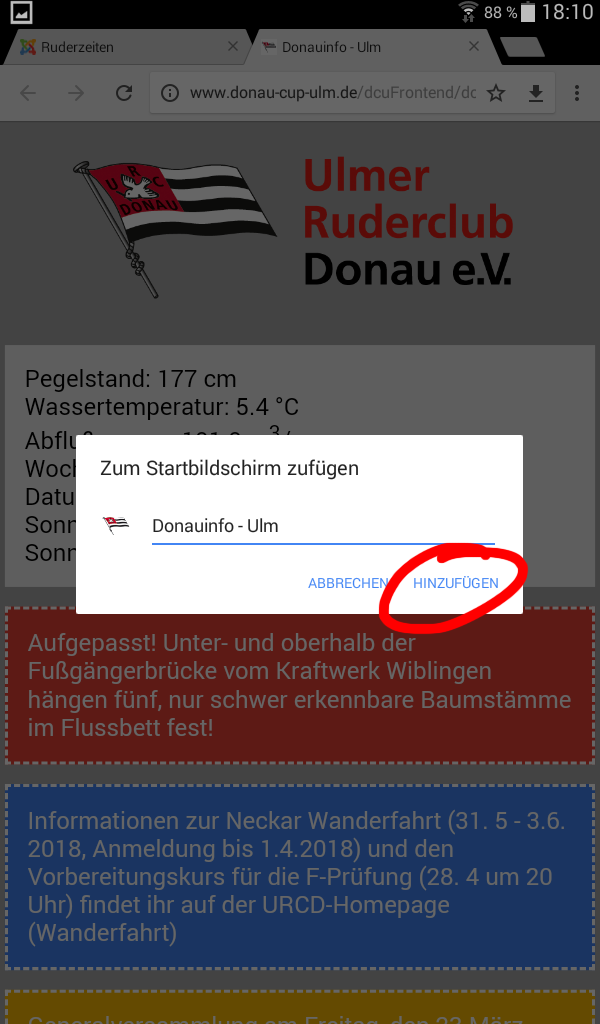The width and height of the screenshot is (600, 1024).
Task: View site info via the address bar icon
Action: [x=170, y=93]
